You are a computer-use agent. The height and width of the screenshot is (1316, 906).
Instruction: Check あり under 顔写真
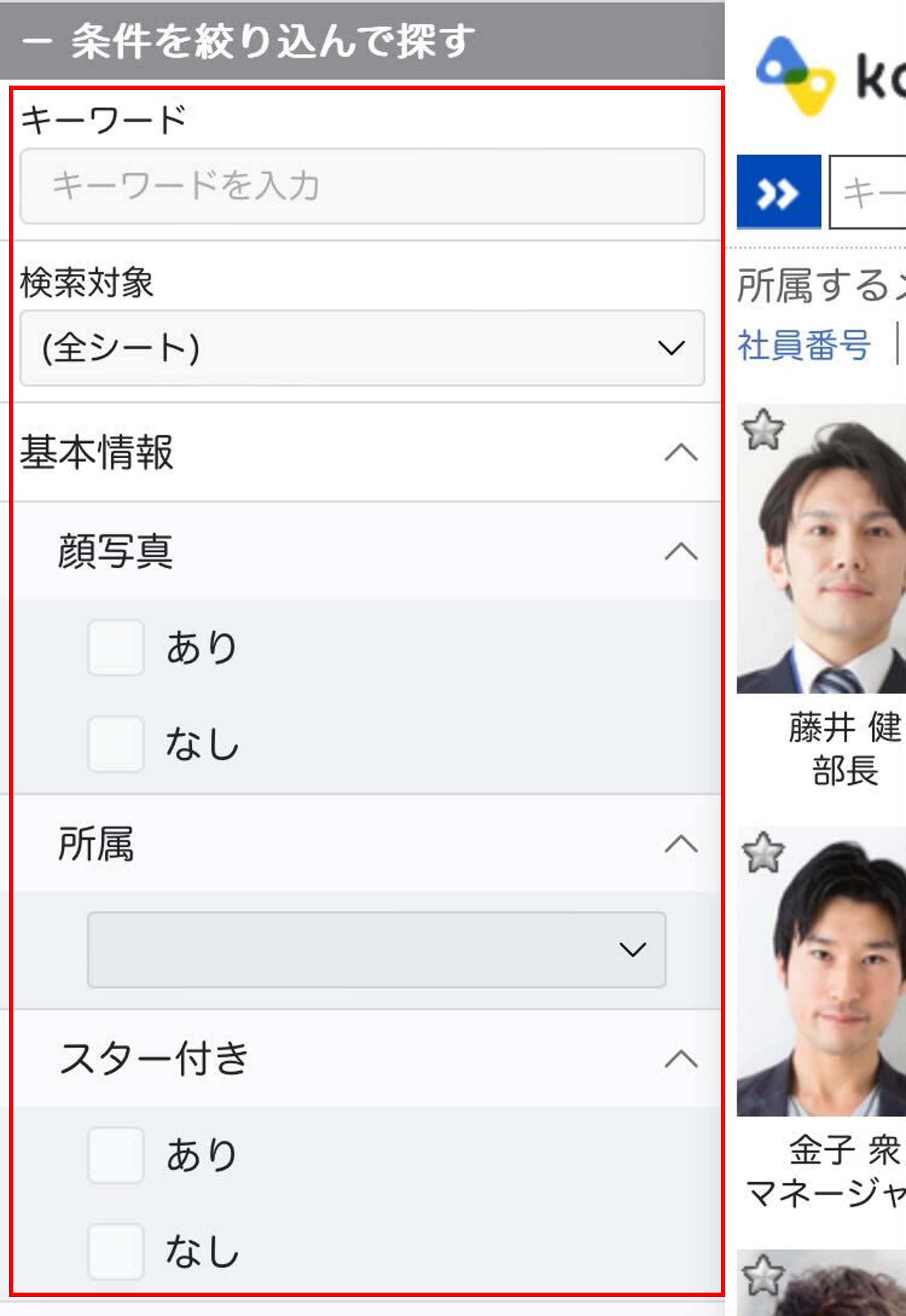[x=116, y=647]
